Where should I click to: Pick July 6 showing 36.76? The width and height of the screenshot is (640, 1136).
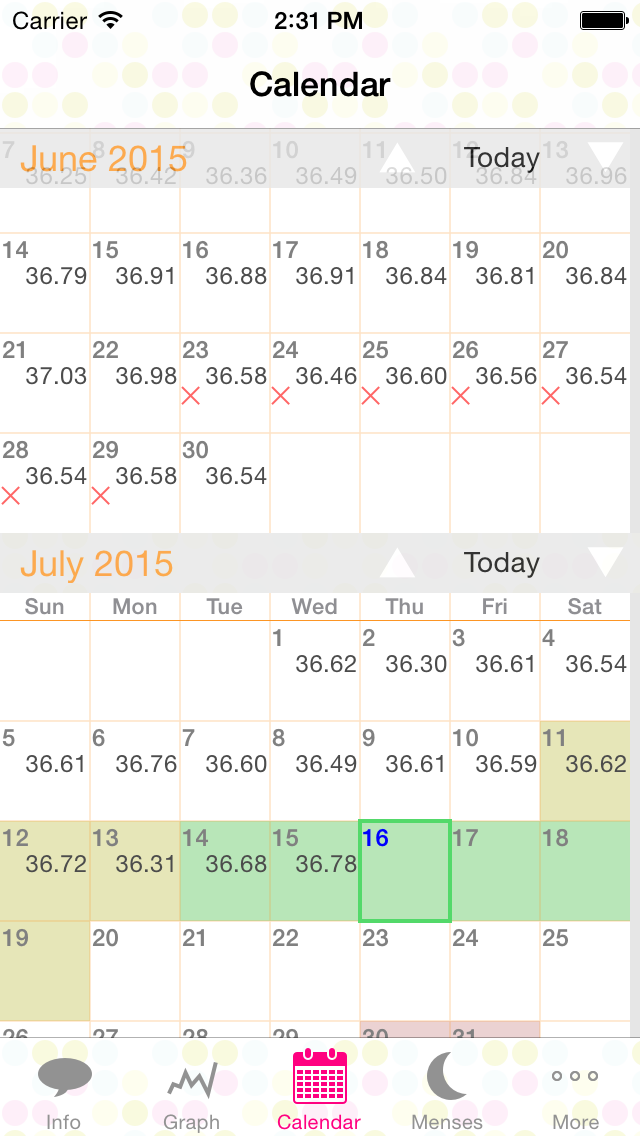pos(135,771)
